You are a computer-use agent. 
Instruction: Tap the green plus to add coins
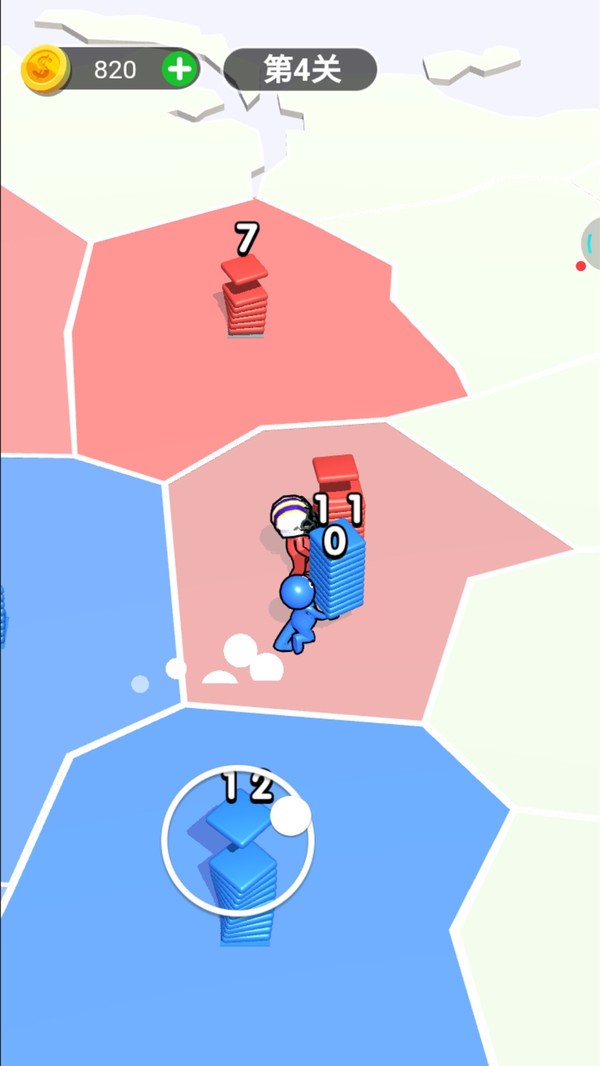pos(180,69)
